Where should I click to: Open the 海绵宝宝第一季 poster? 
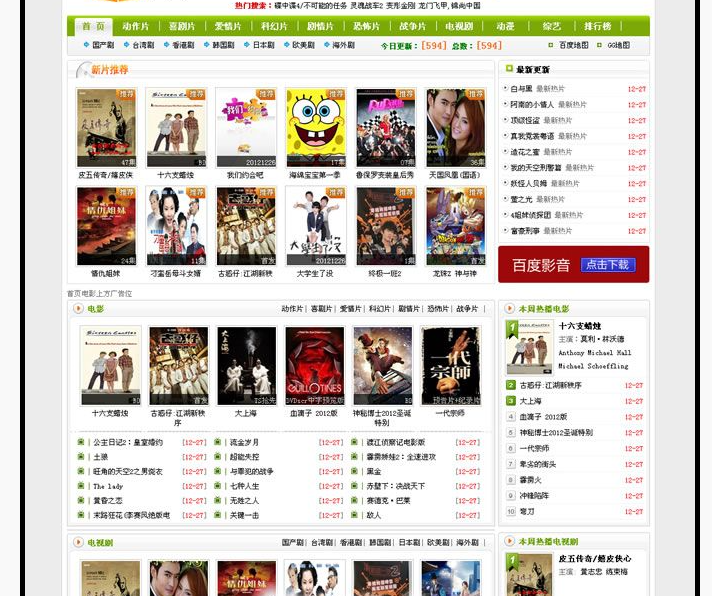point(316,128)
